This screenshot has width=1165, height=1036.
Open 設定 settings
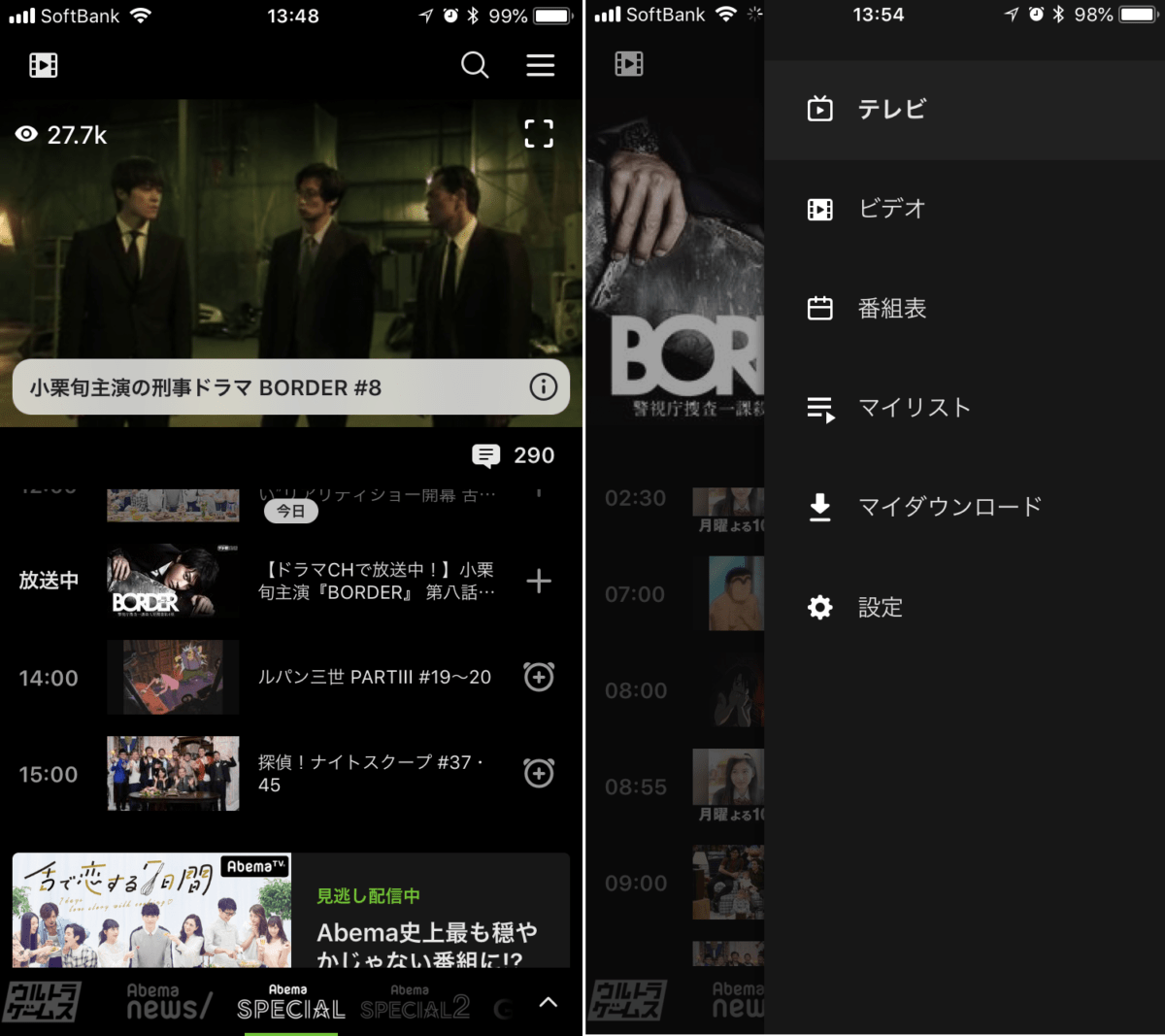coord(880,608)
